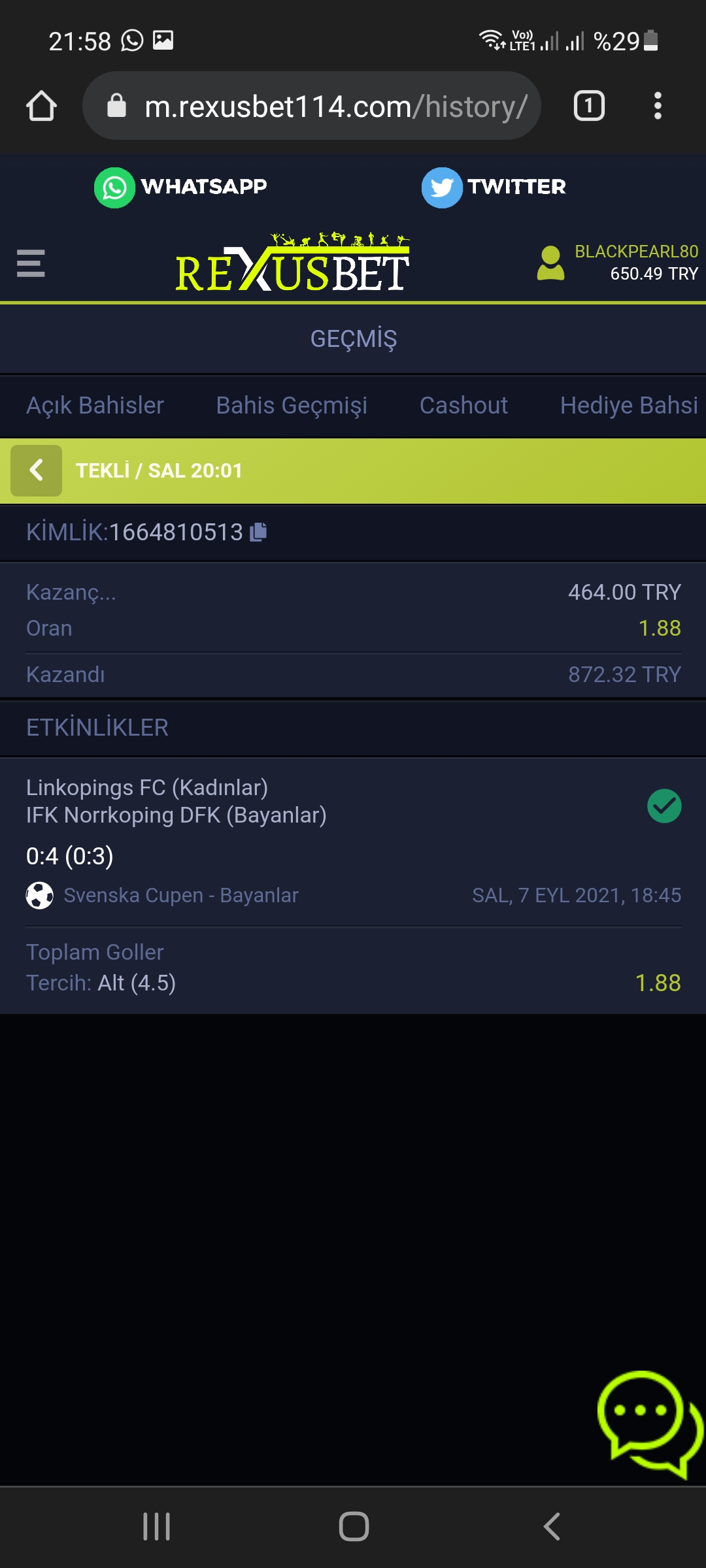Open the WhatsApp support link
This screenshot has height=1568, width=706.
click(180, 188)
